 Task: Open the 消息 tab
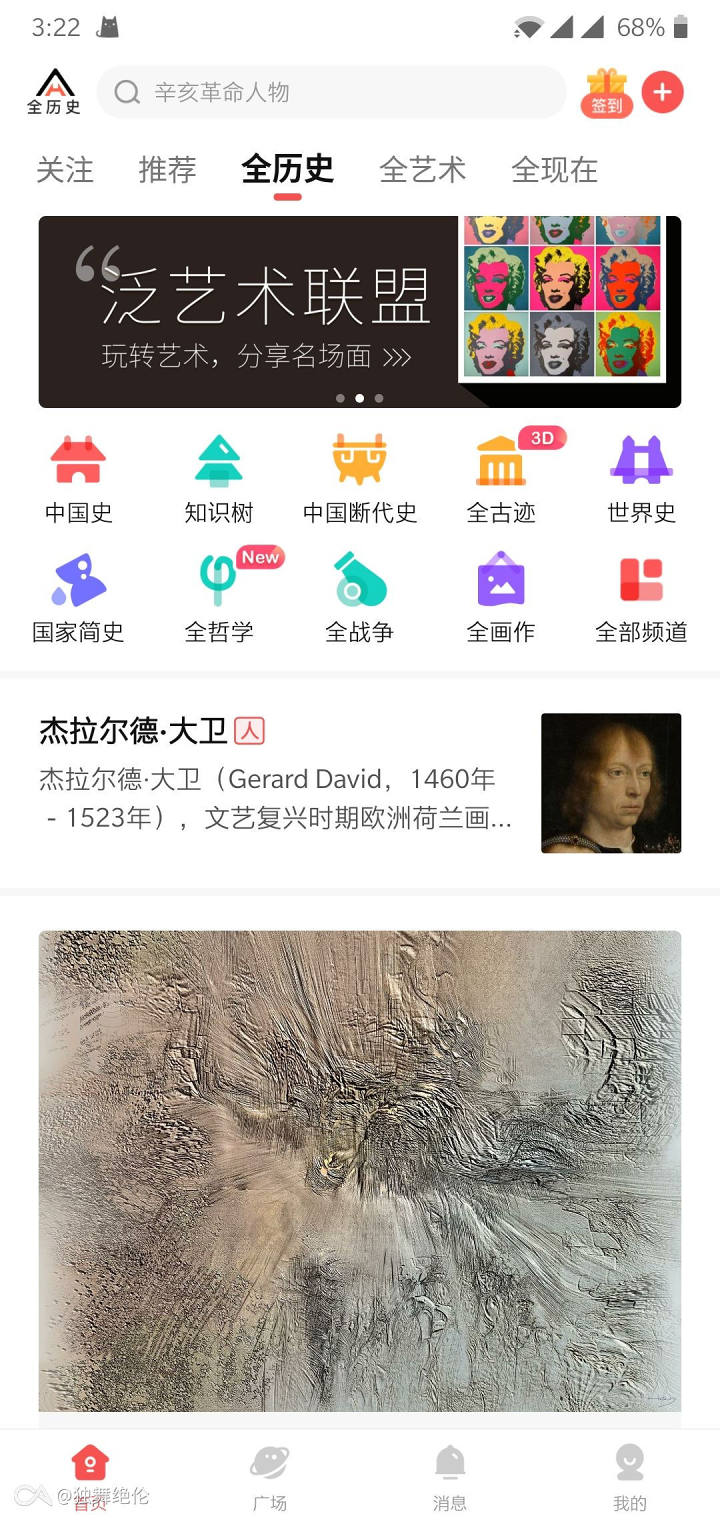[450, 1477]
